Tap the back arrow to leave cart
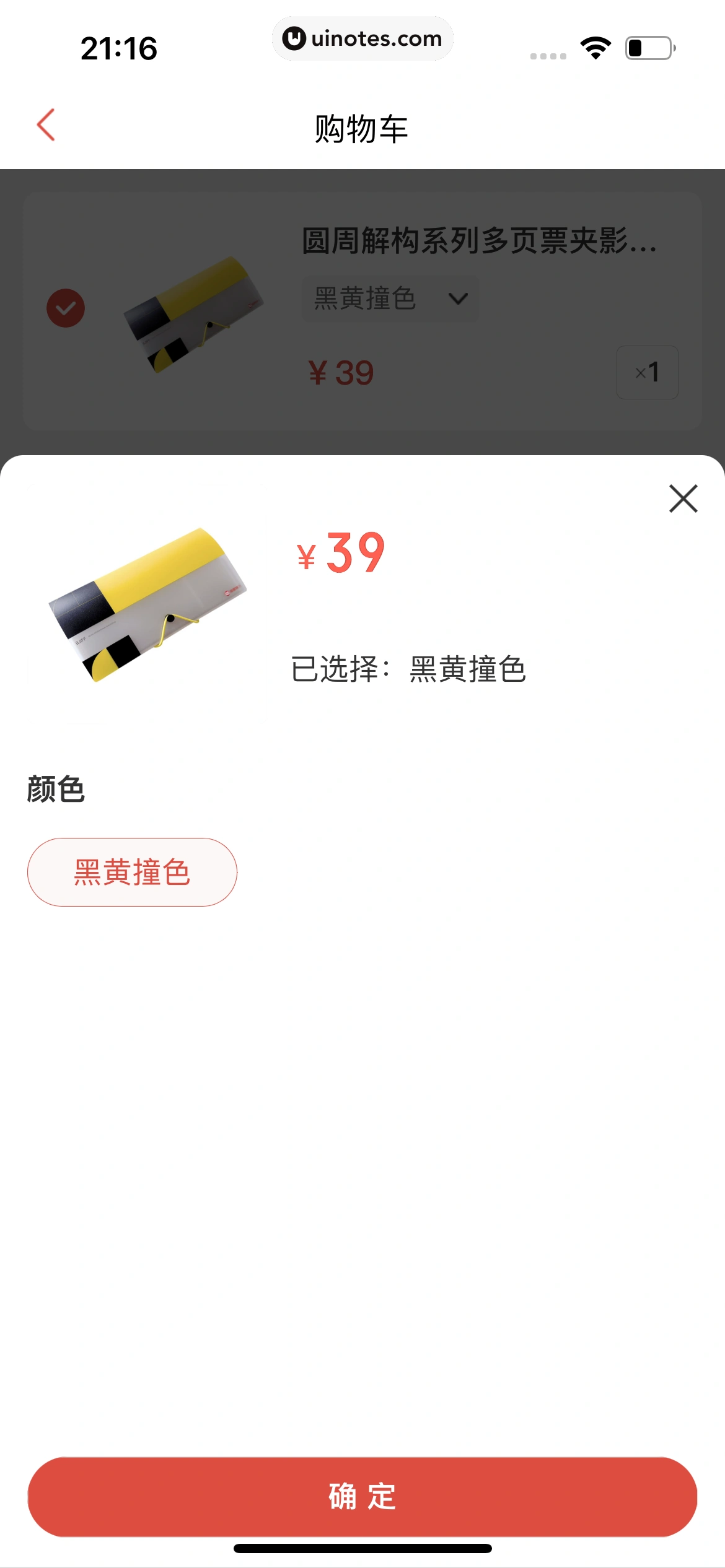Image resolution: width=725 pixels, height=1568 pixels. (45, 124)
